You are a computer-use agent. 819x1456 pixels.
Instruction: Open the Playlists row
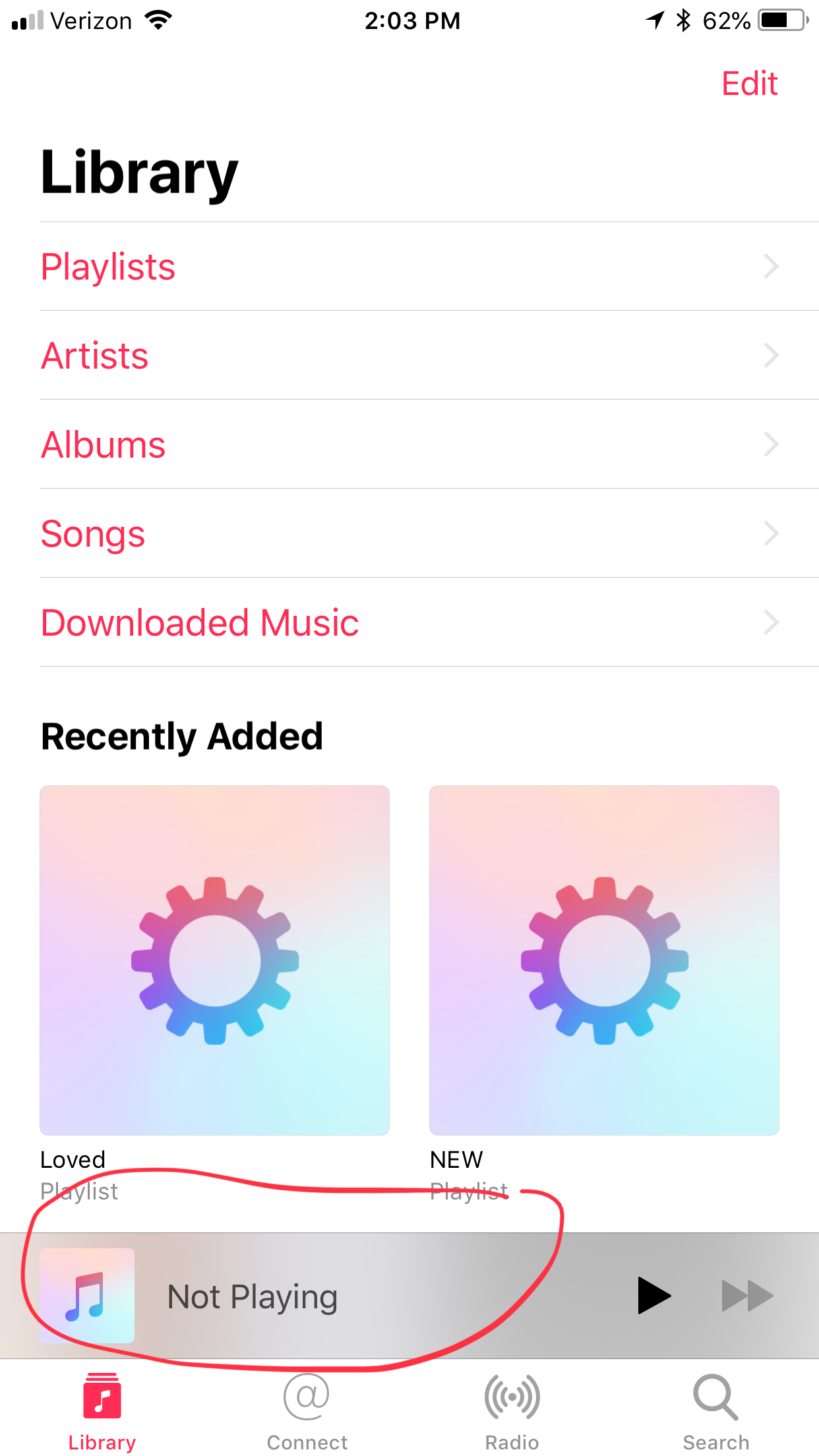click(x=409, y=266)
